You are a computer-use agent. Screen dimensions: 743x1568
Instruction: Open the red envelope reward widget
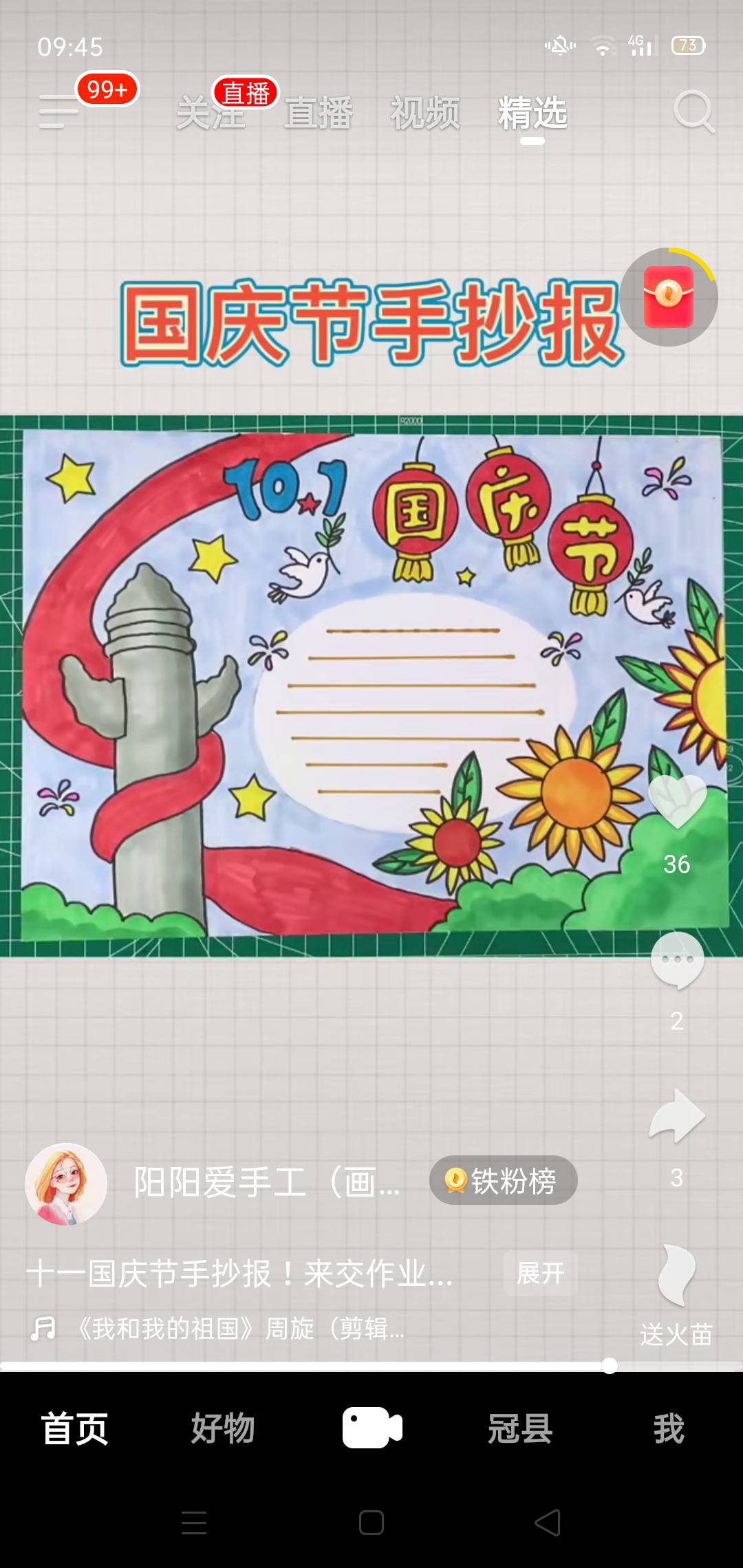pos(669,297)
